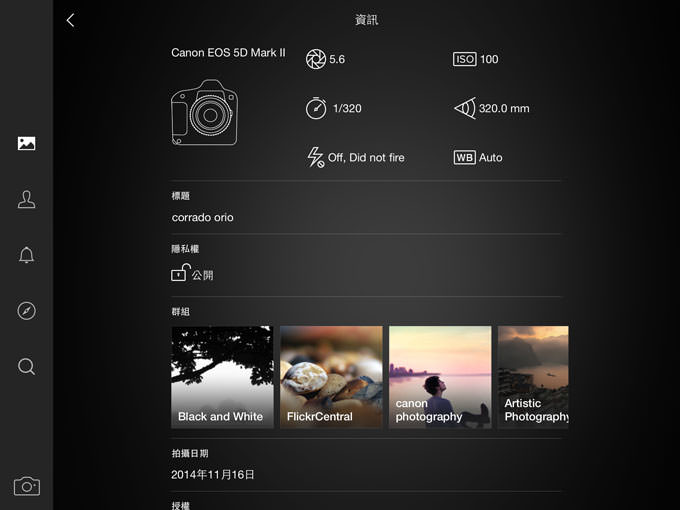Viewport: 680px width, 510px height.
Task: Open the FlickrCentral group
Action: point(331,377)
